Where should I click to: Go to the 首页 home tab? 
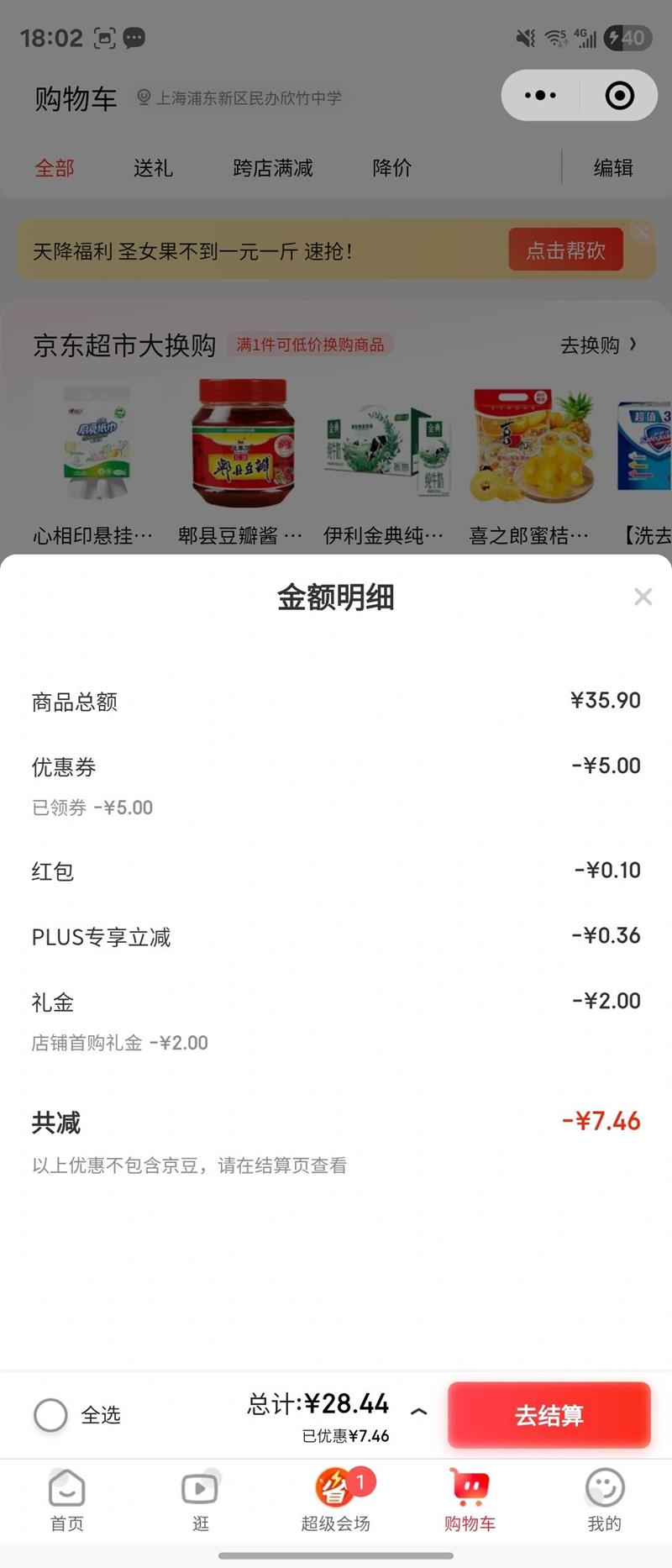pos(67,1499)
